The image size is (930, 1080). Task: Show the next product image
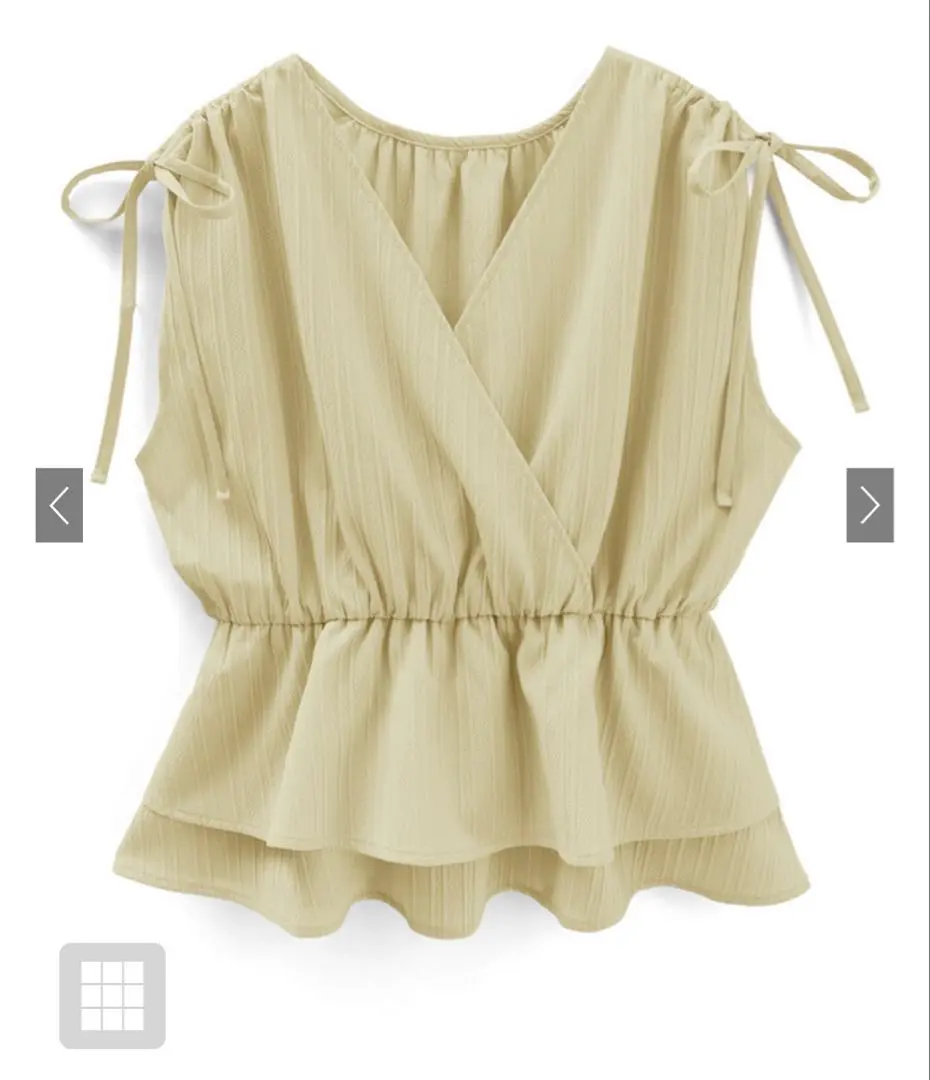pyautogui.click(x=869, y=505)
